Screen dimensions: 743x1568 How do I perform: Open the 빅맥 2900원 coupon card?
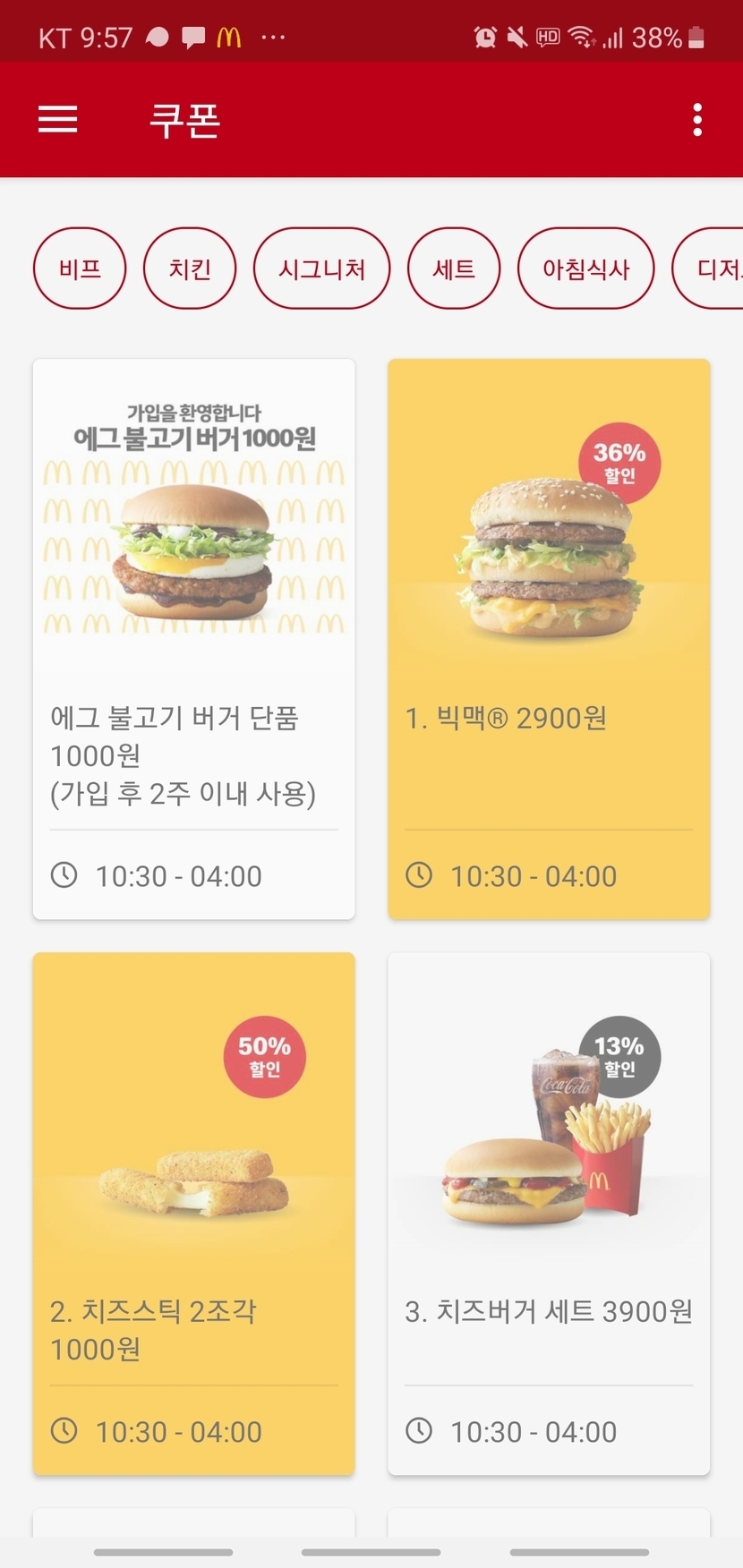click(549, 639)
